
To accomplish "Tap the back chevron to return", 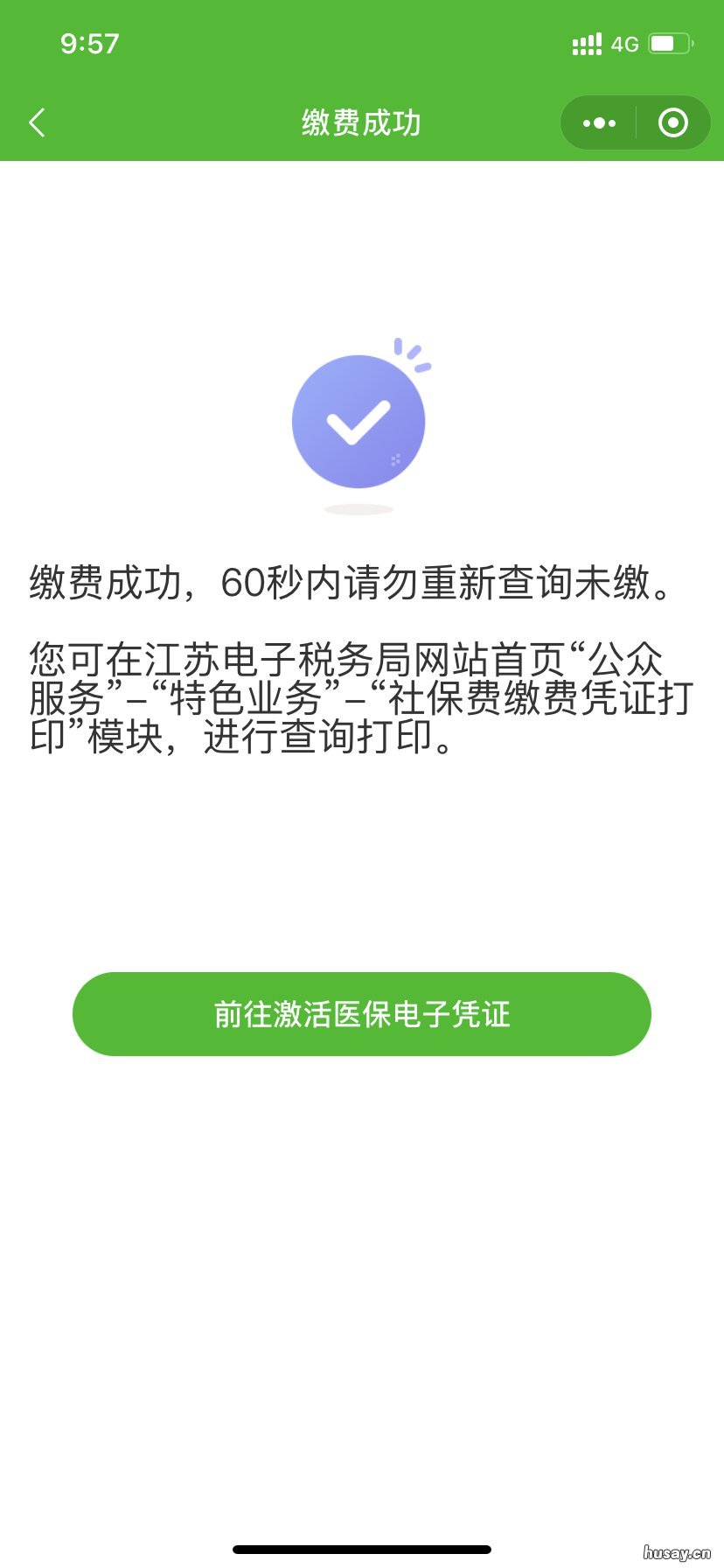I will 37,122.
